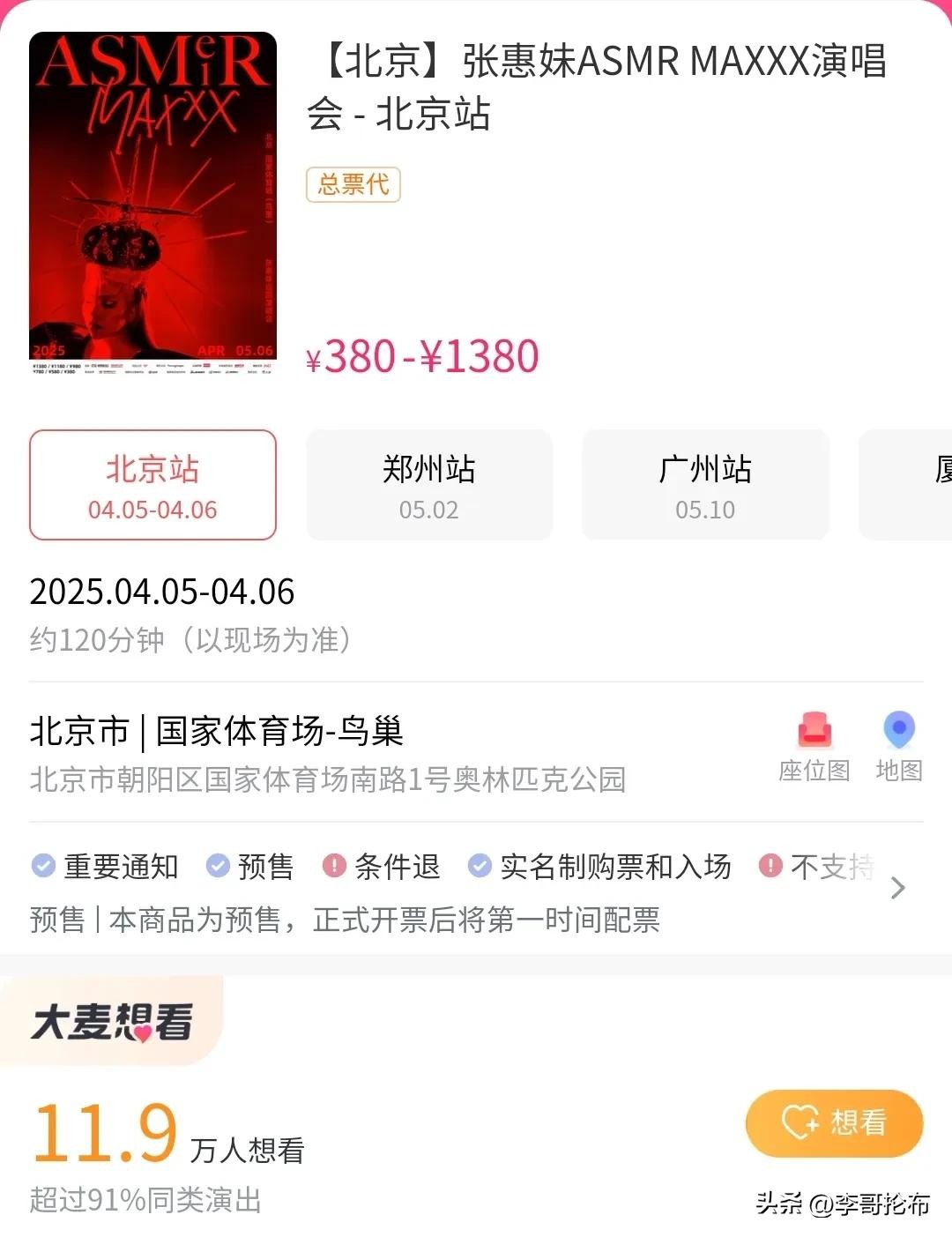
Task: Open the 座位图 seating chart
Action: coord(814,746)
